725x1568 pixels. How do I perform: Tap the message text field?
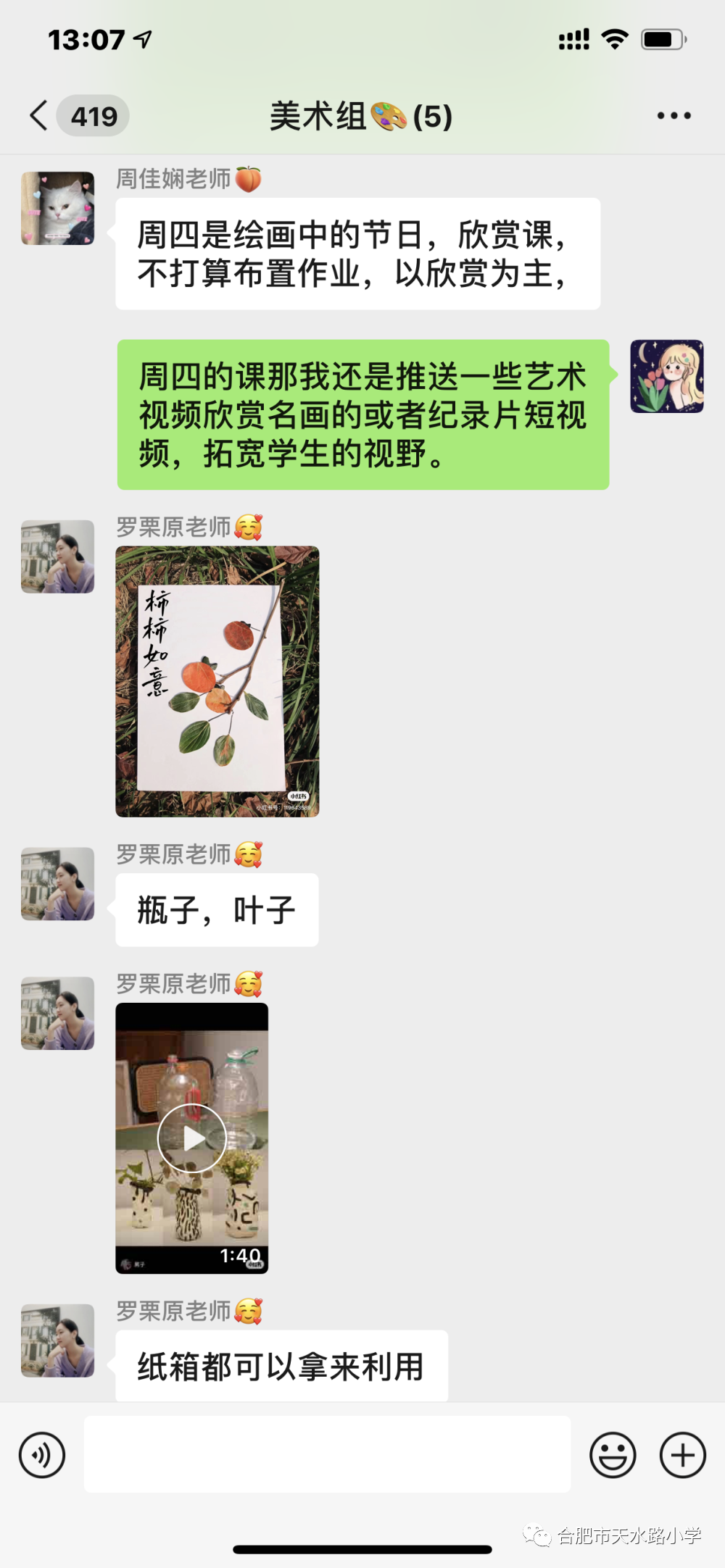pos(328,1454)
